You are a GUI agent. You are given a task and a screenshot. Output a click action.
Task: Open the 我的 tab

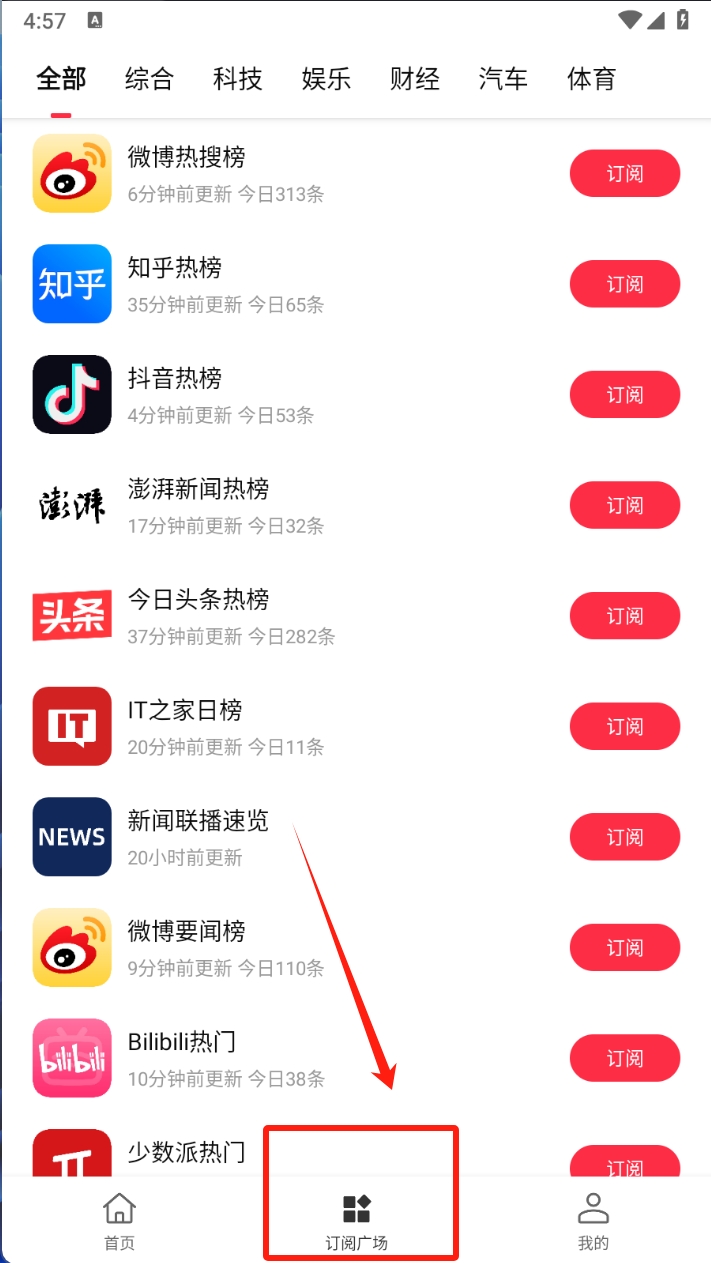(x=593, y=1221)
